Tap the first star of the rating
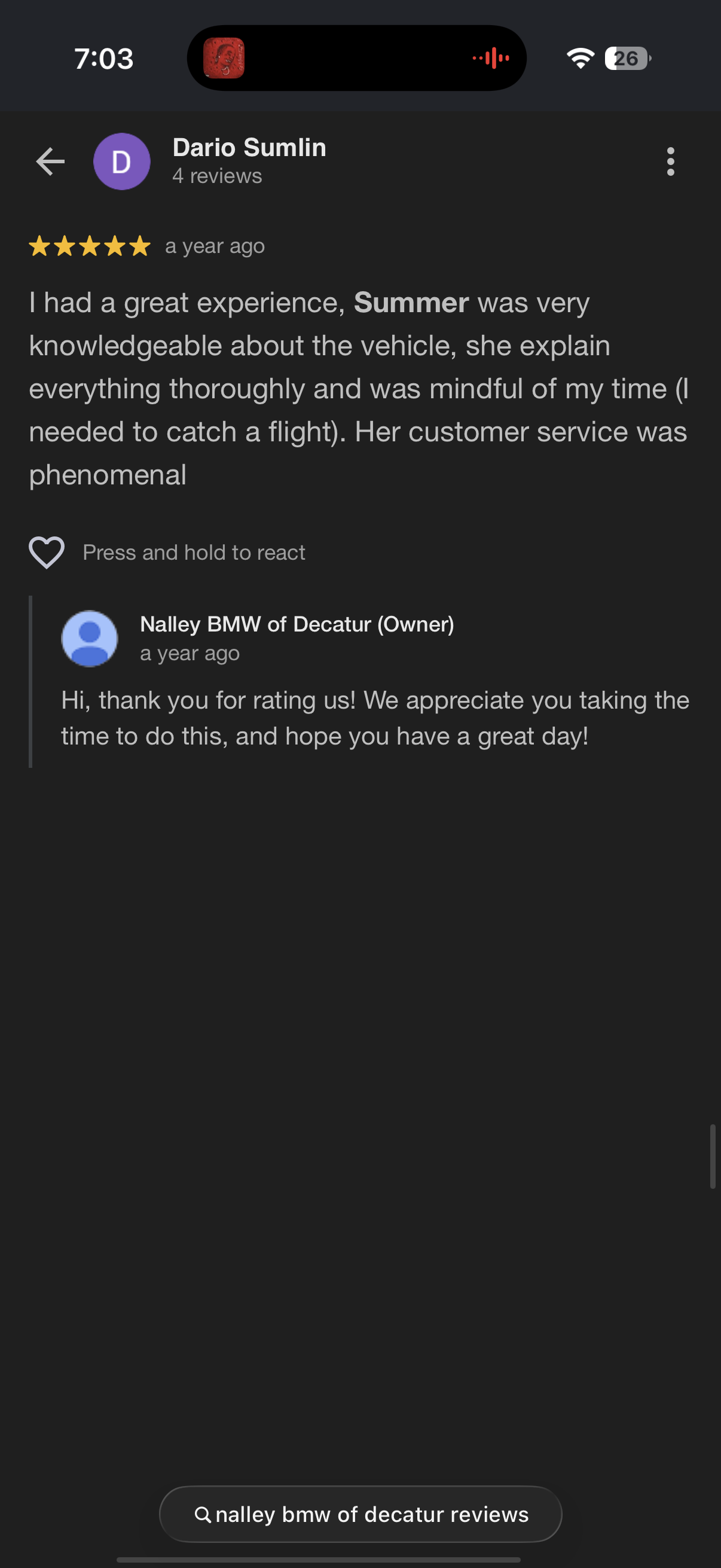 tap(39, 246)
